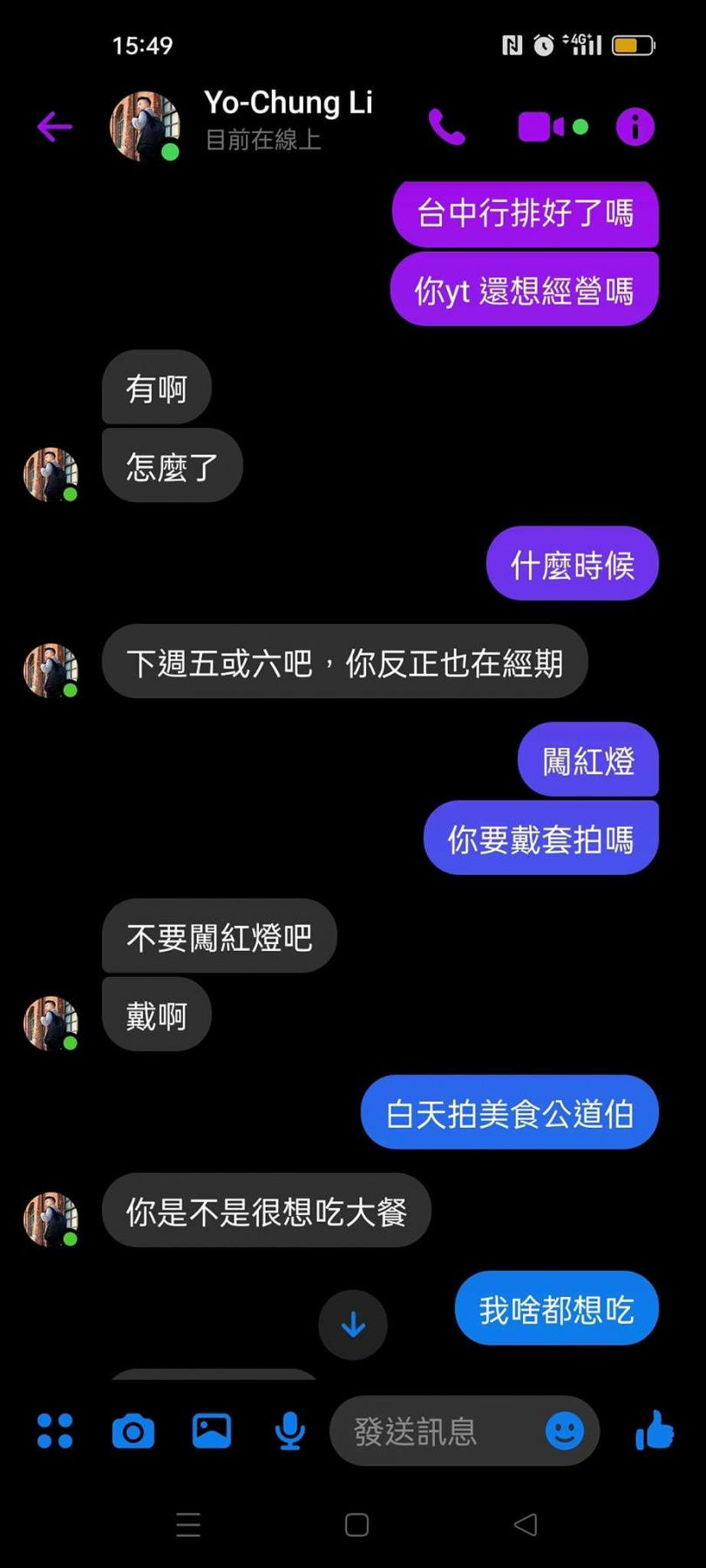Send a thumbs-up like
This screenshot has height=1568, width=706.
[x=655, y=1430]
